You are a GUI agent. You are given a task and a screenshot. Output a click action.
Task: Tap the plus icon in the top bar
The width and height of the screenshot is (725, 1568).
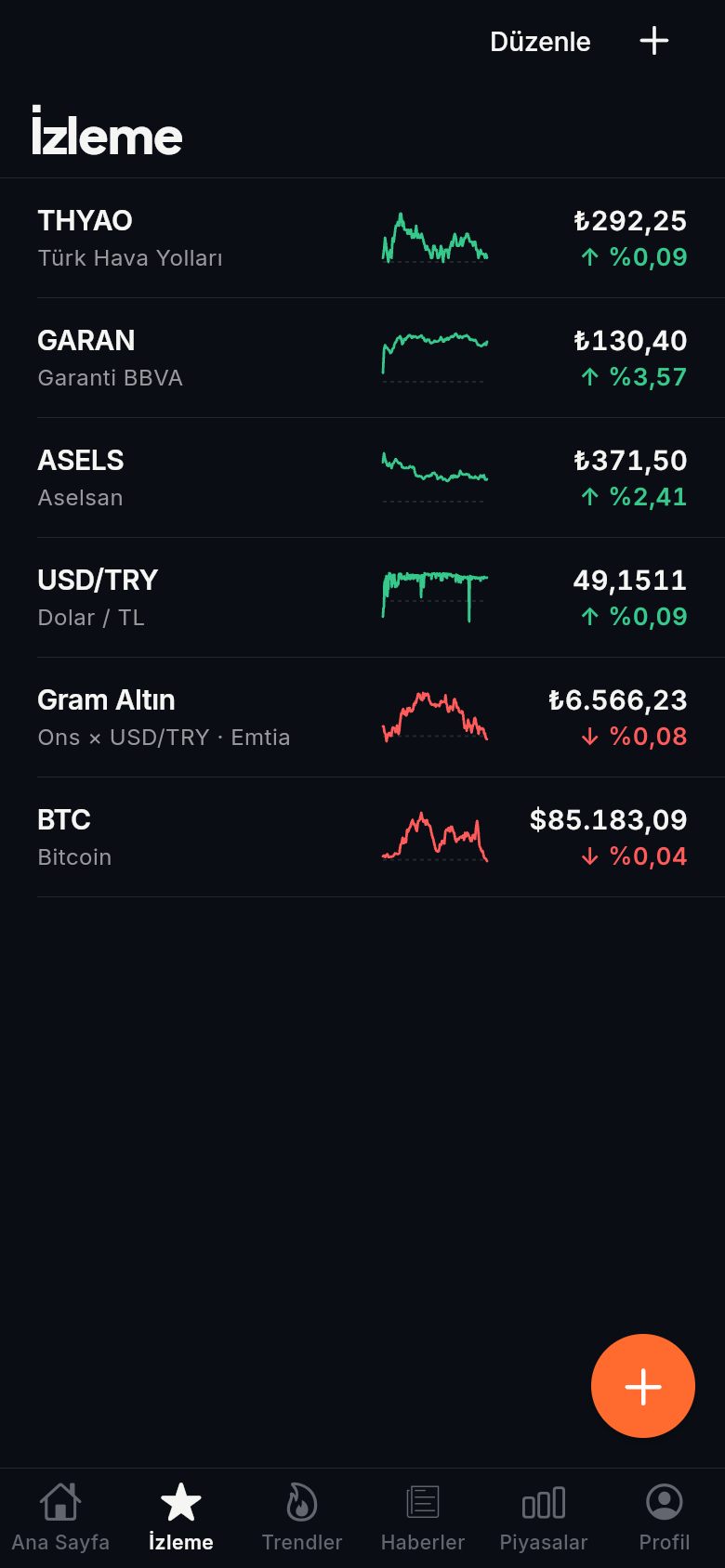click(654, 41)
